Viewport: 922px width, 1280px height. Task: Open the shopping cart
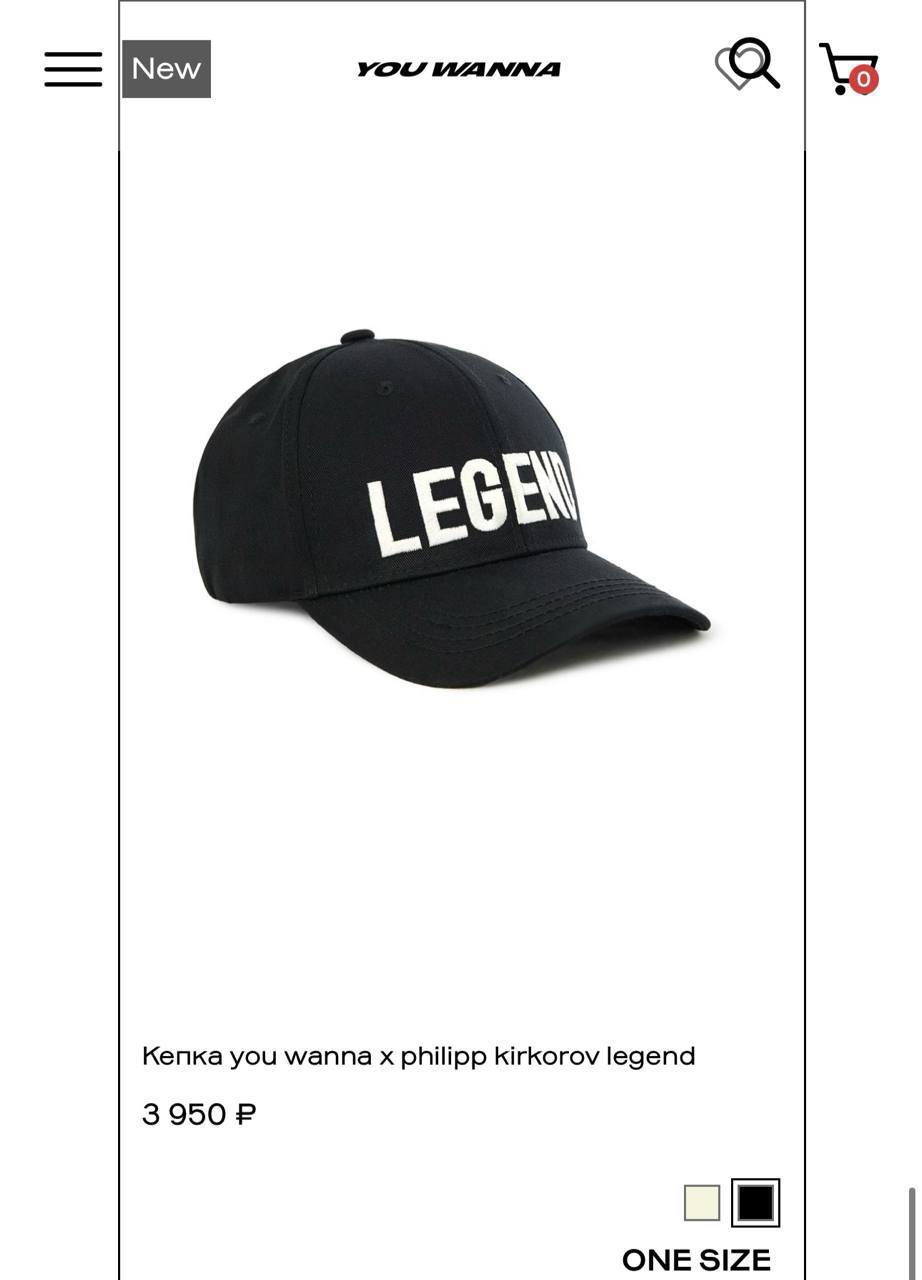tap(846, 68)
